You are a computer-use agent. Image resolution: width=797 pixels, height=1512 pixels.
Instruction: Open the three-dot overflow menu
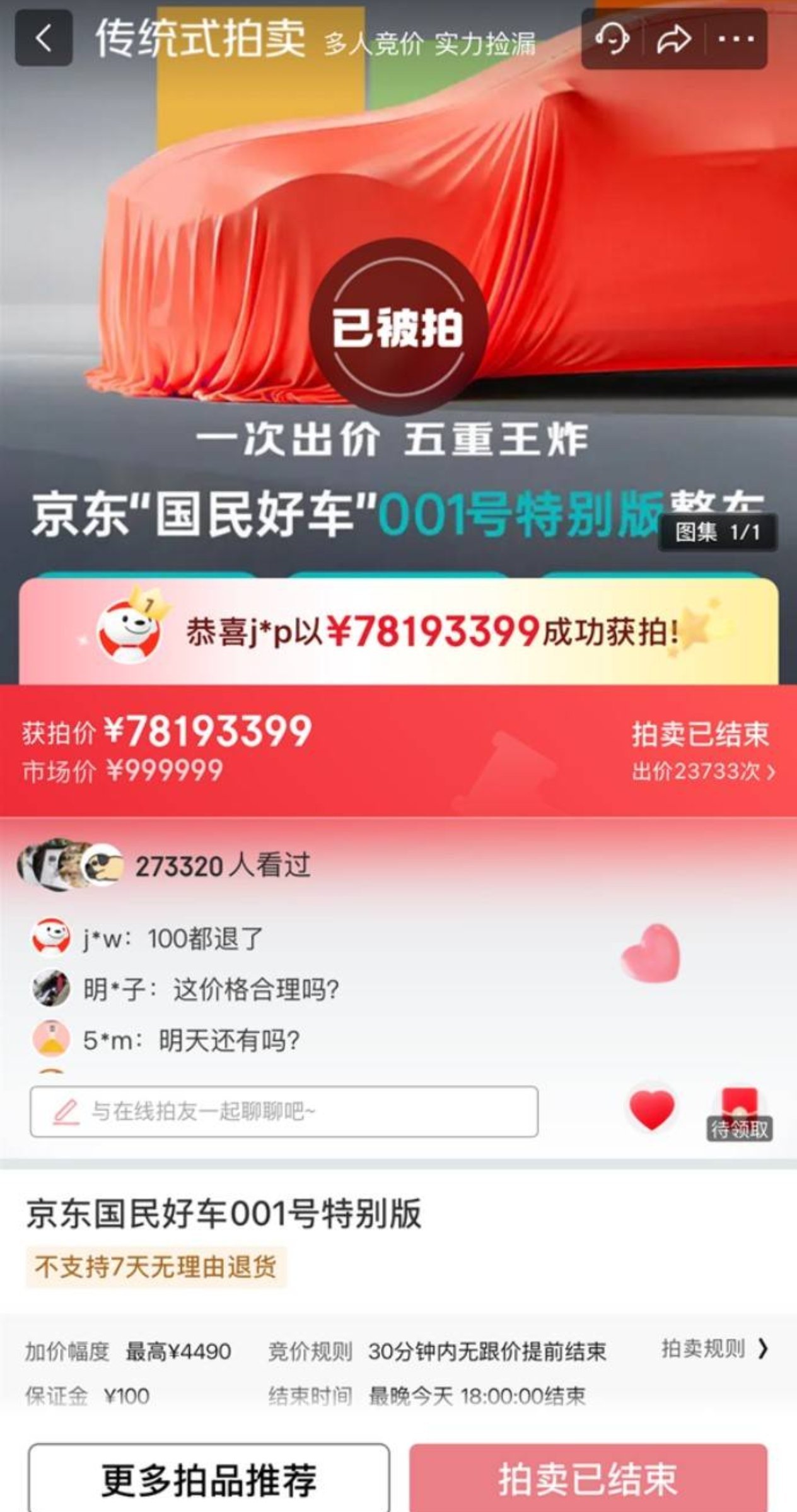click(736, 39)
